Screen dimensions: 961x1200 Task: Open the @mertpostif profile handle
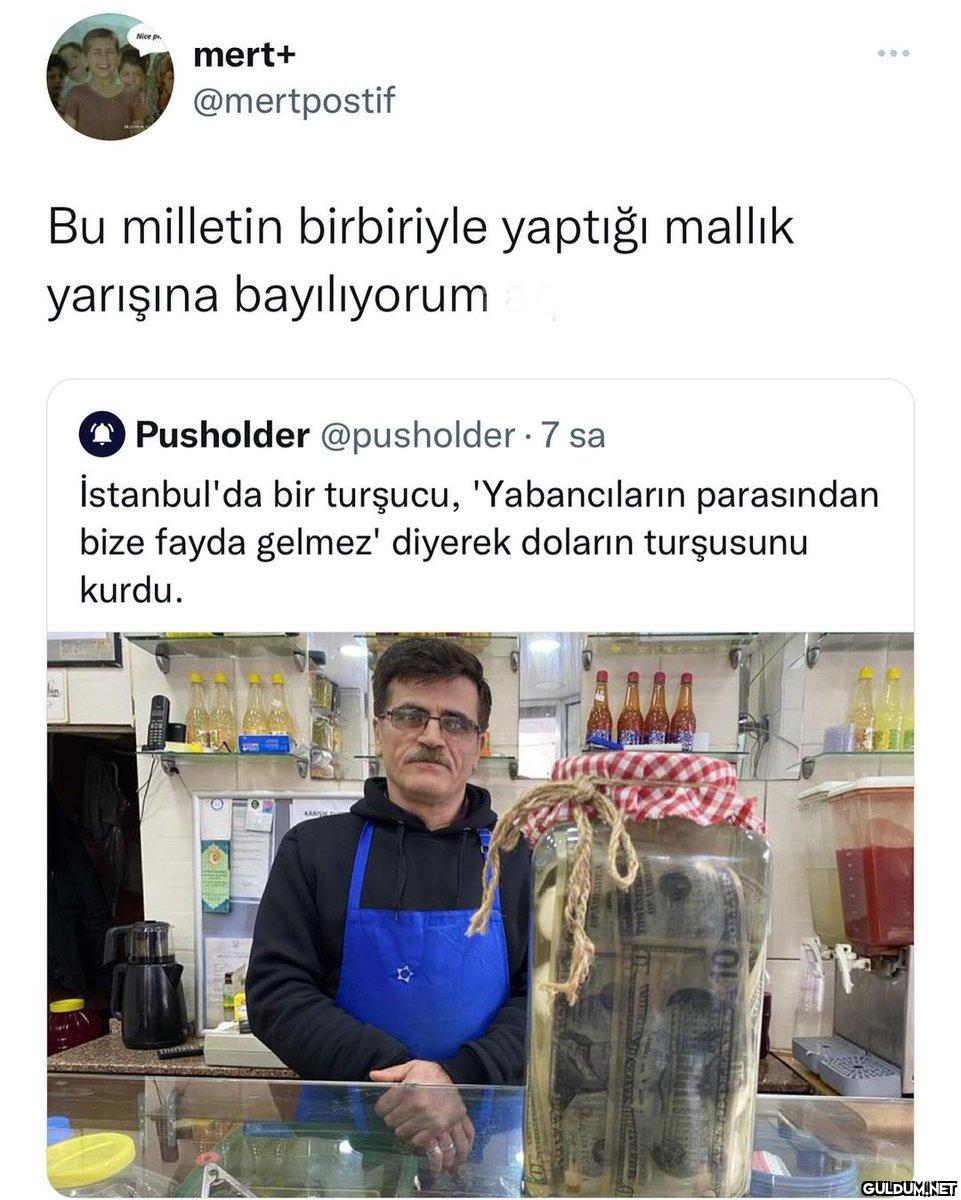(293, 100)
